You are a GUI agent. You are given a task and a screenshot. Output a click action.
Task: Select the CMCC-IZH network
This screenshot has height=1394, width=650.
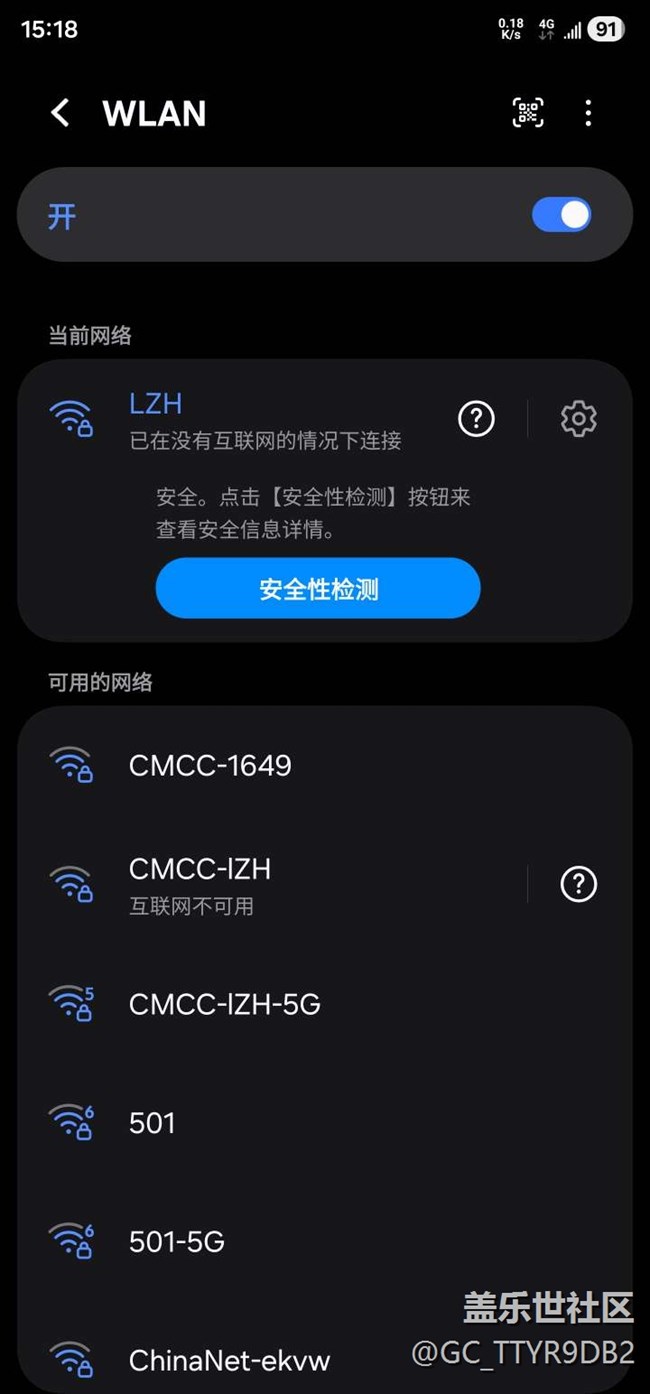pos(200,883)
